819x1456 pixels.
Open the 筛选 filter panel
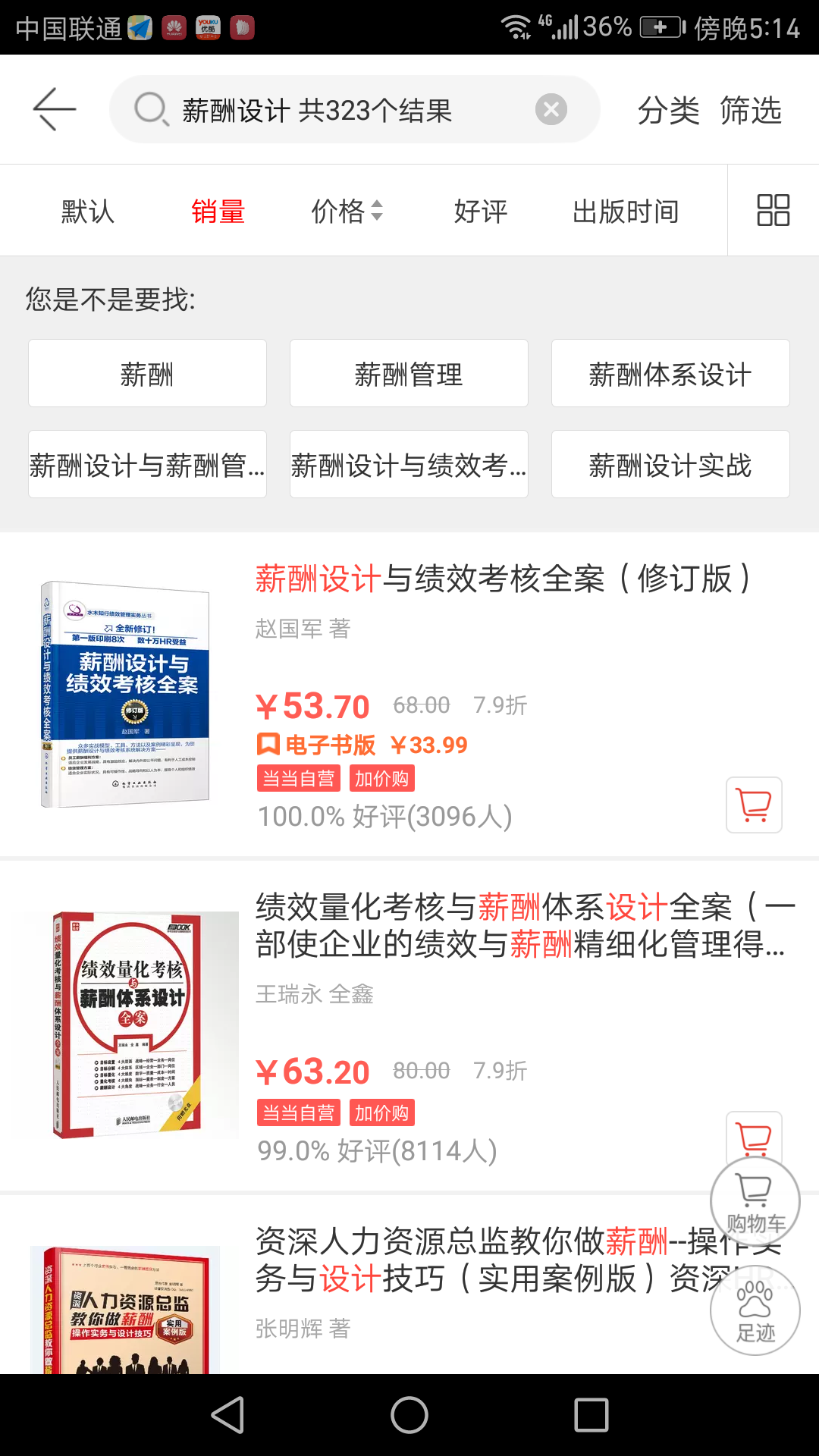[x=751, y=111]
